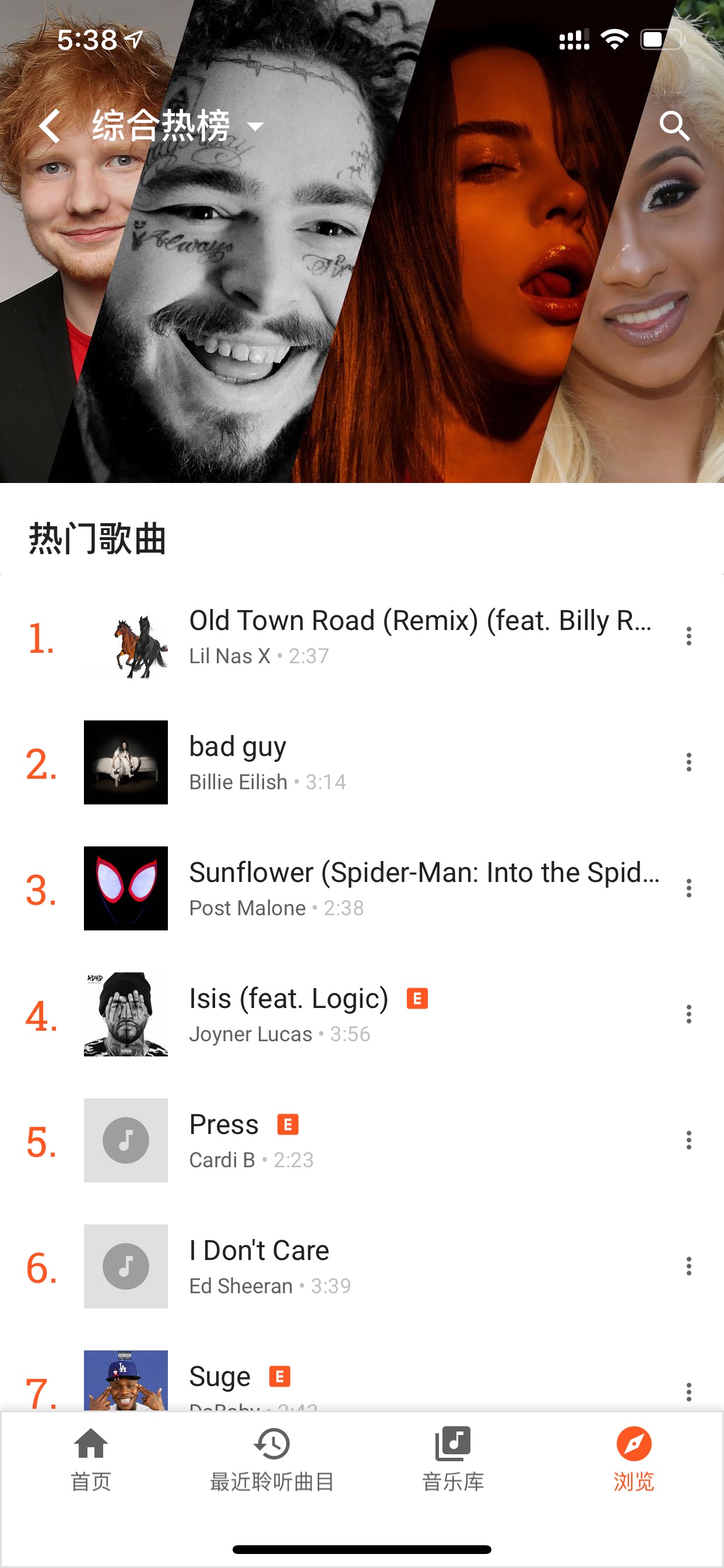Open more options for Old Town Road
Viewport: 724px width, 1568px height.
688,636
